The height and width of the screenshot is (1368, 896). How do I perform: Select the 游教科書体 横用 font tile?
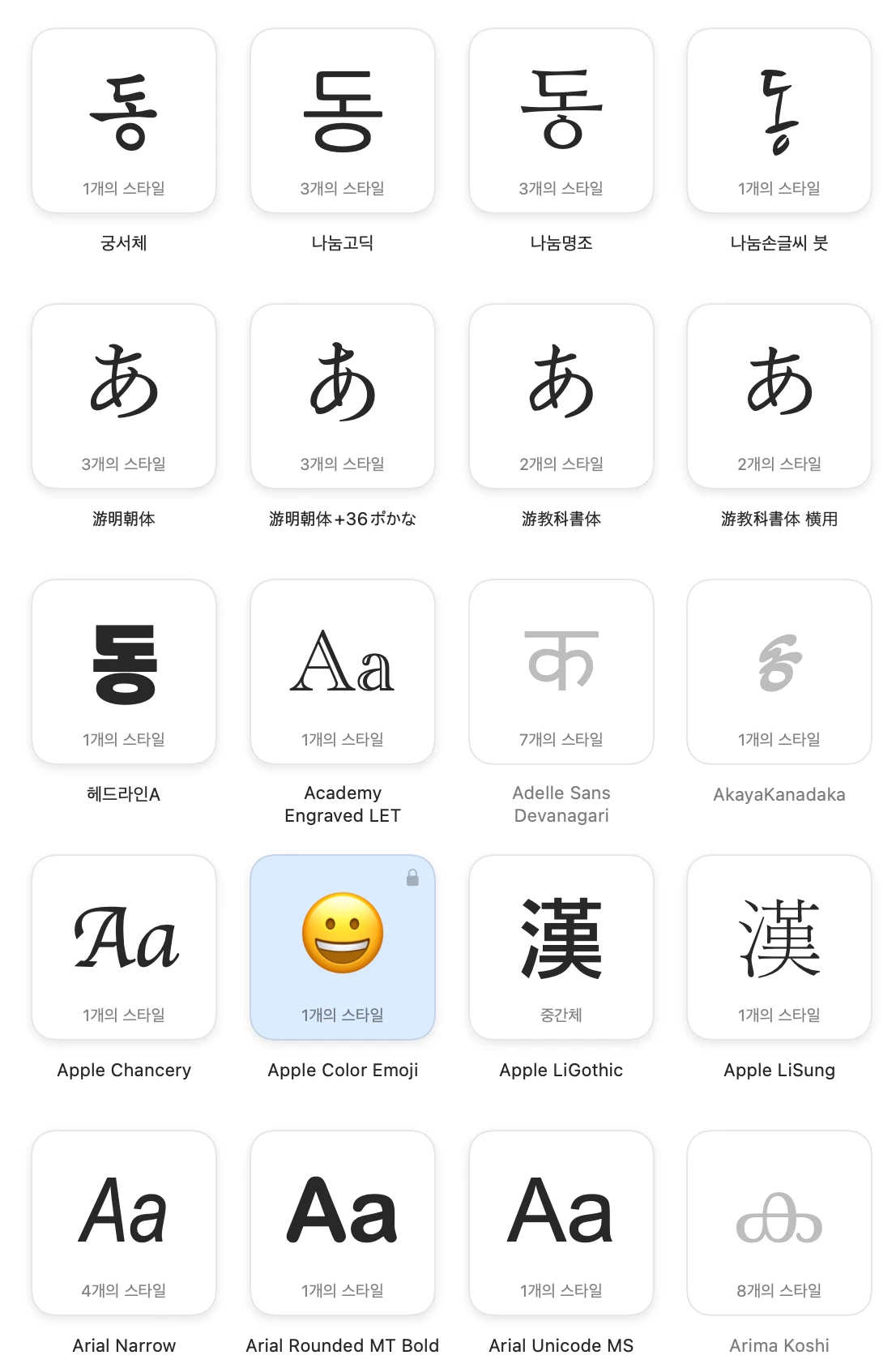(779, 397)
